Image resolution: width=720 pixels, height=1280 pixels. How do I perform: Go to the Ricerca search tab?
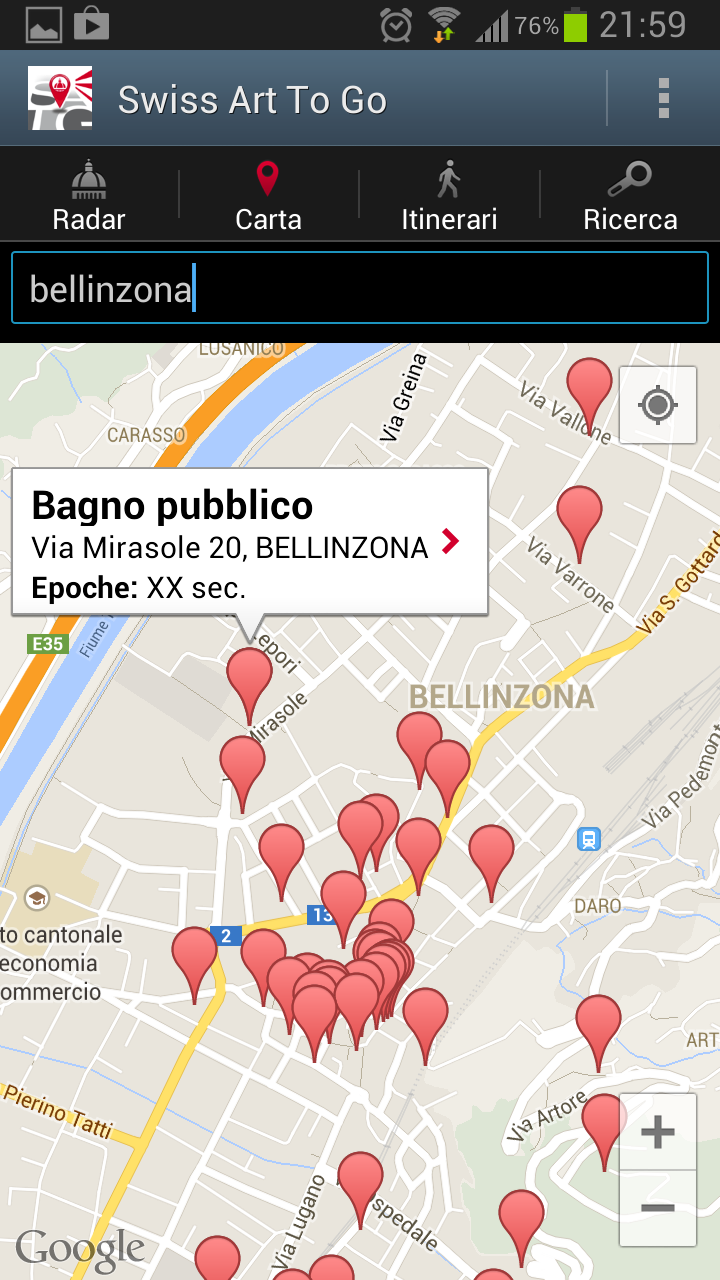[x=630, y=197]
